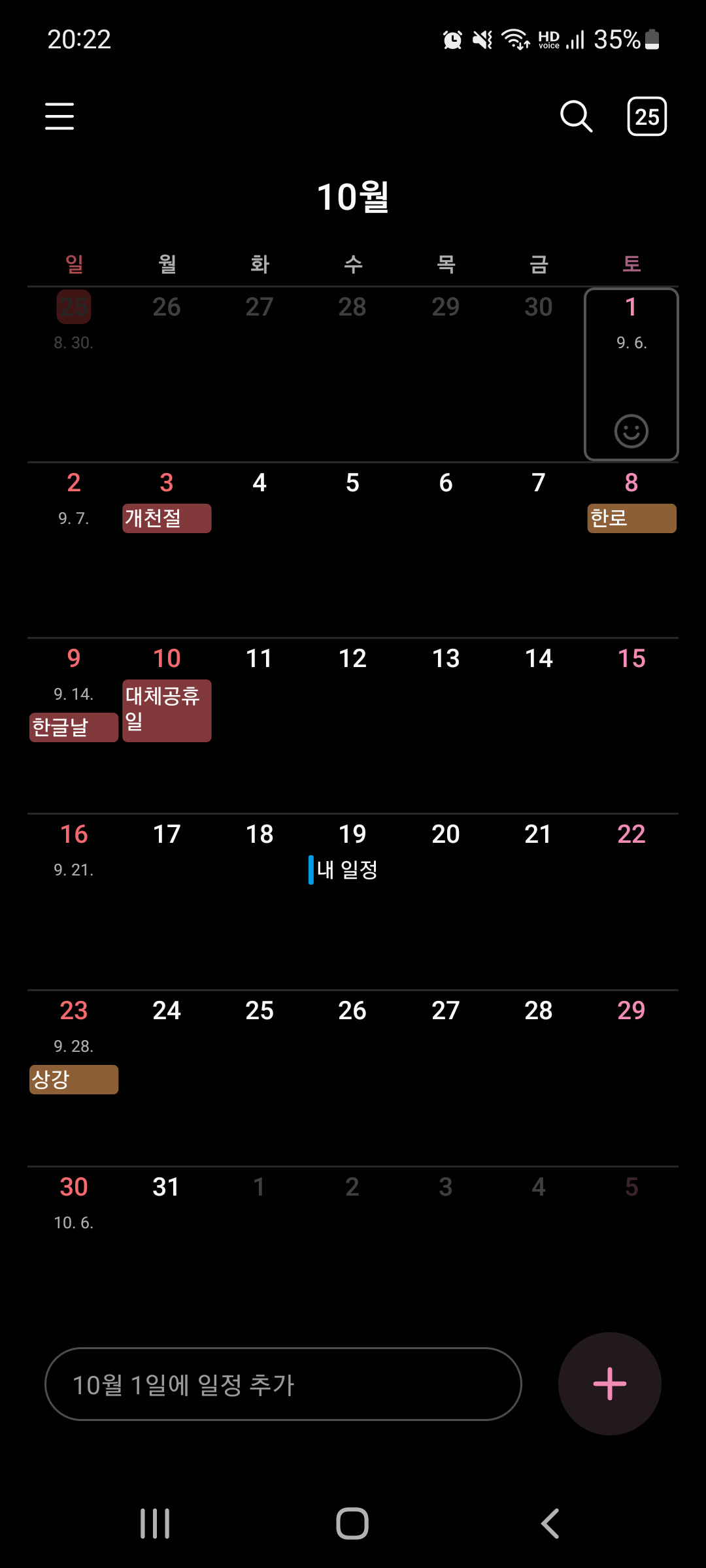This screenshot has height=1568, width=706.
Task: Search calendar events
Action: (576, 116)
